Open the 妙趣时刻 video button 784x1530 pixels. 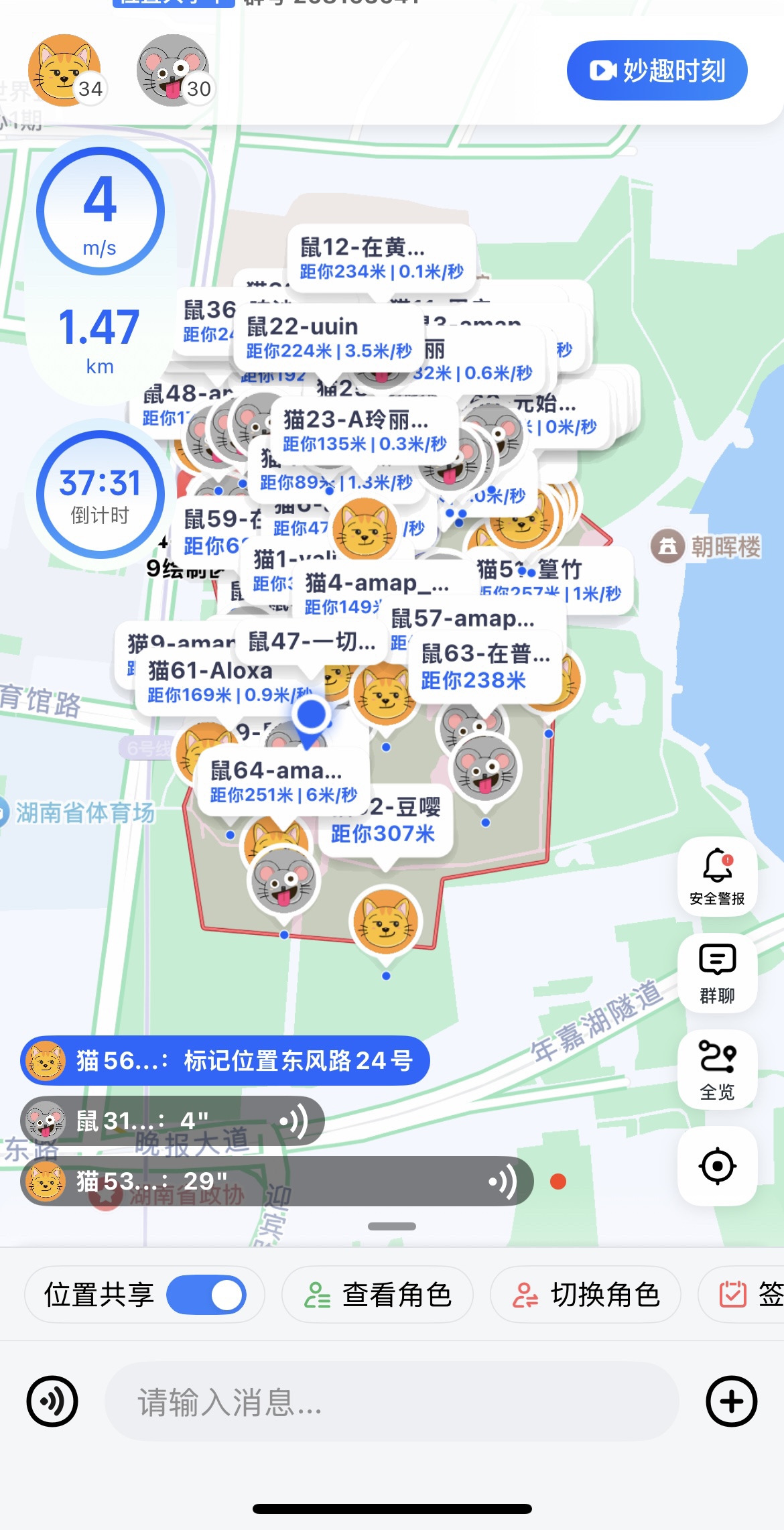[x=657, y=70]
